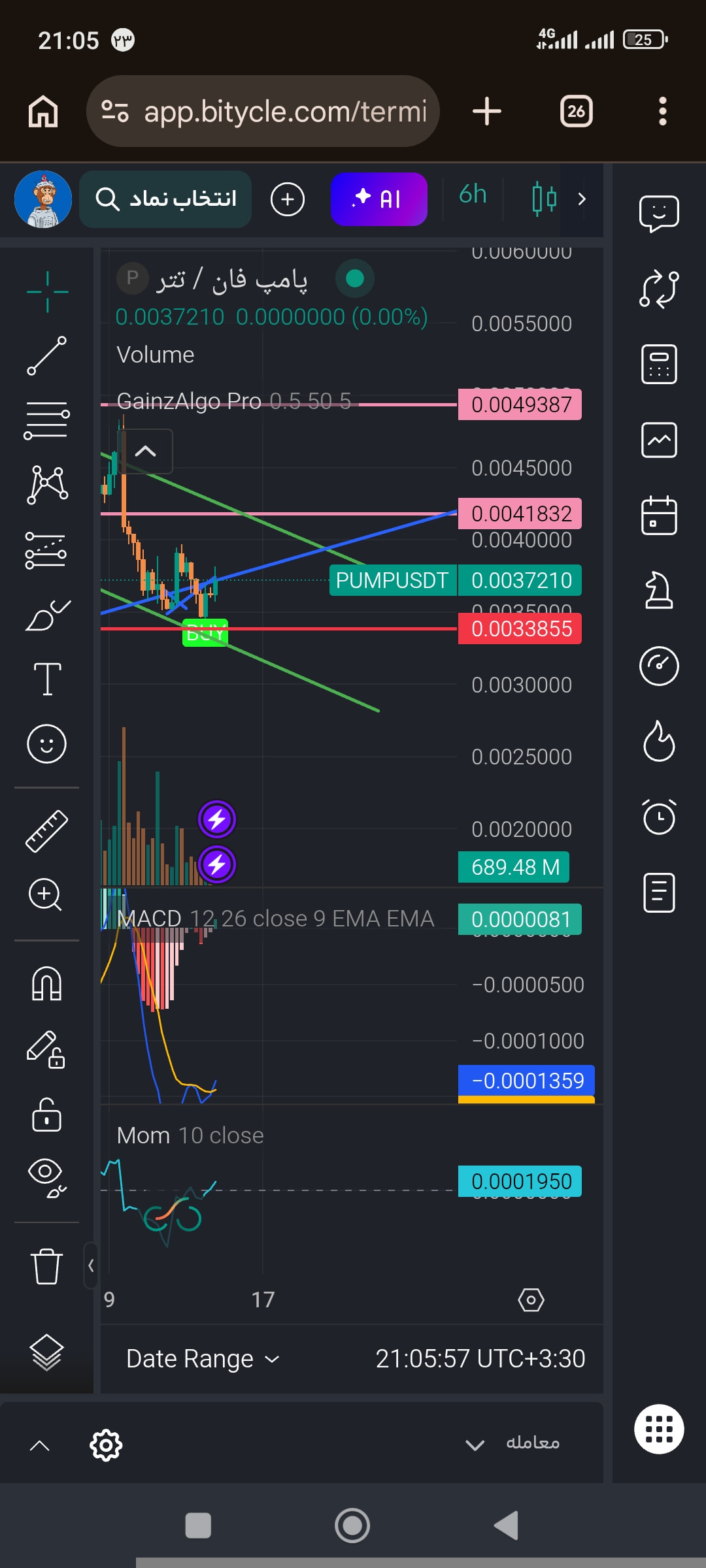Open the candlestick chart type selector
This screenshot has height=1568, width=706.
(544, 198)
